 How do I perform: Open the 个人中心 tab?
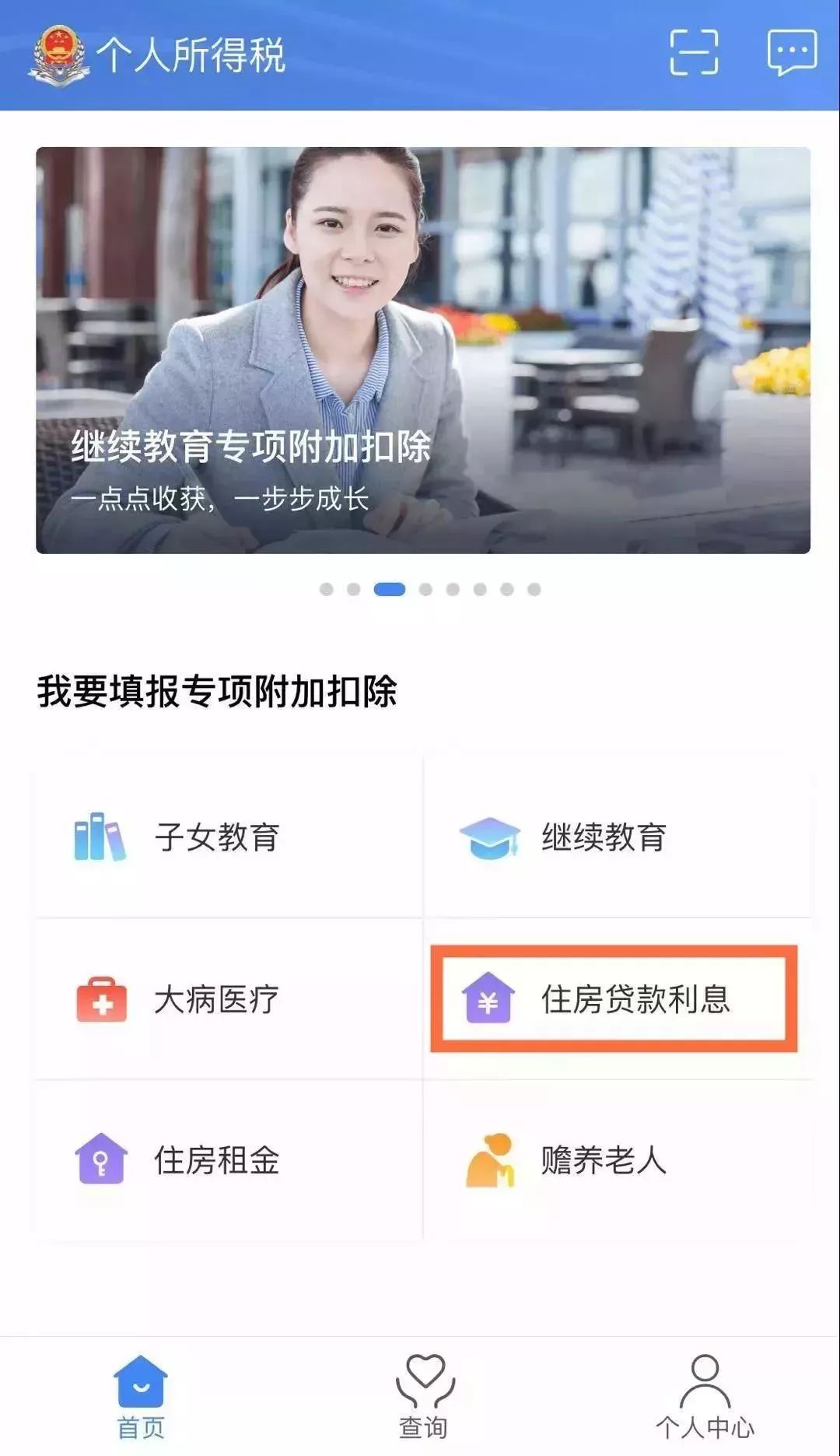tap(706, 1405)
